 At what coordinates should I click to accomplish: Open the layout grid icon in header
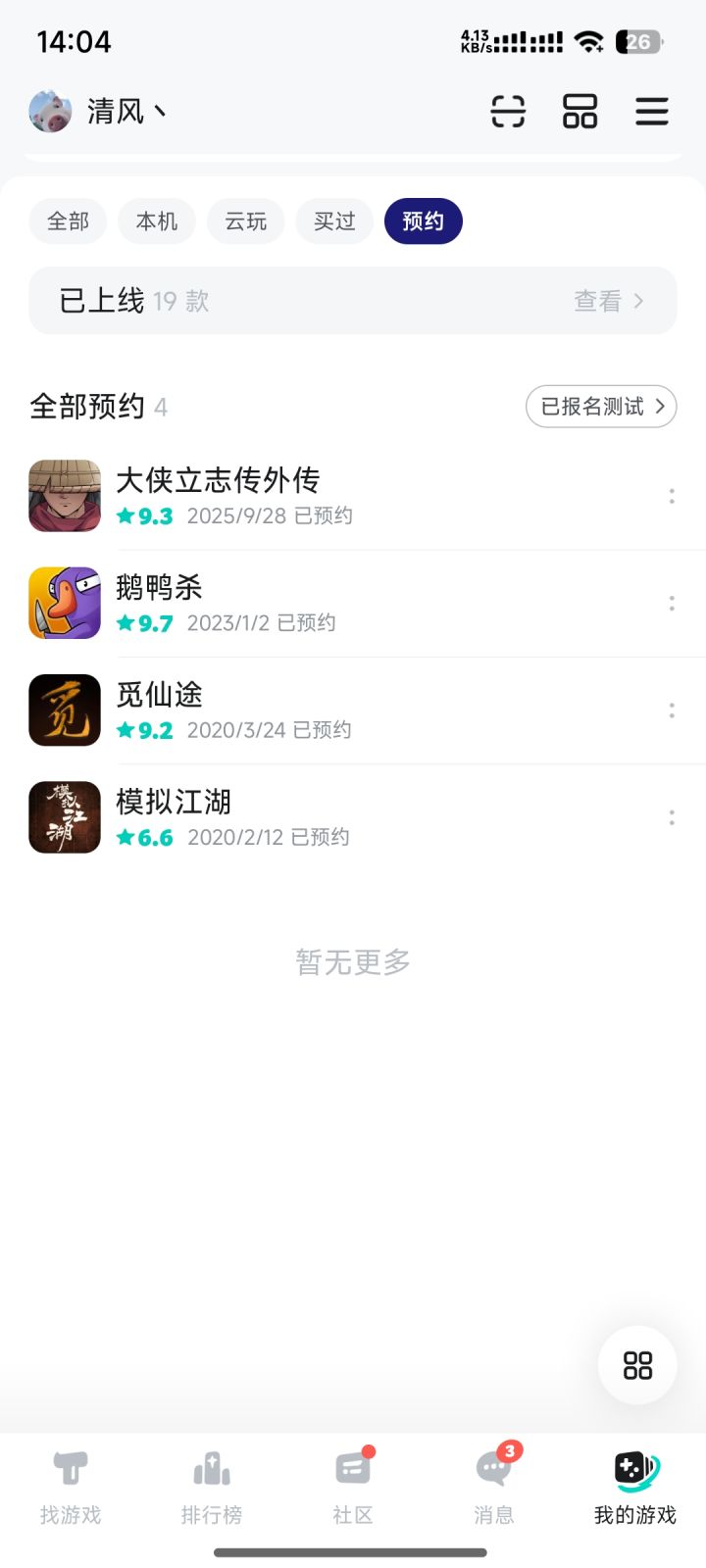pyautogui.click(x=580, y=112)
